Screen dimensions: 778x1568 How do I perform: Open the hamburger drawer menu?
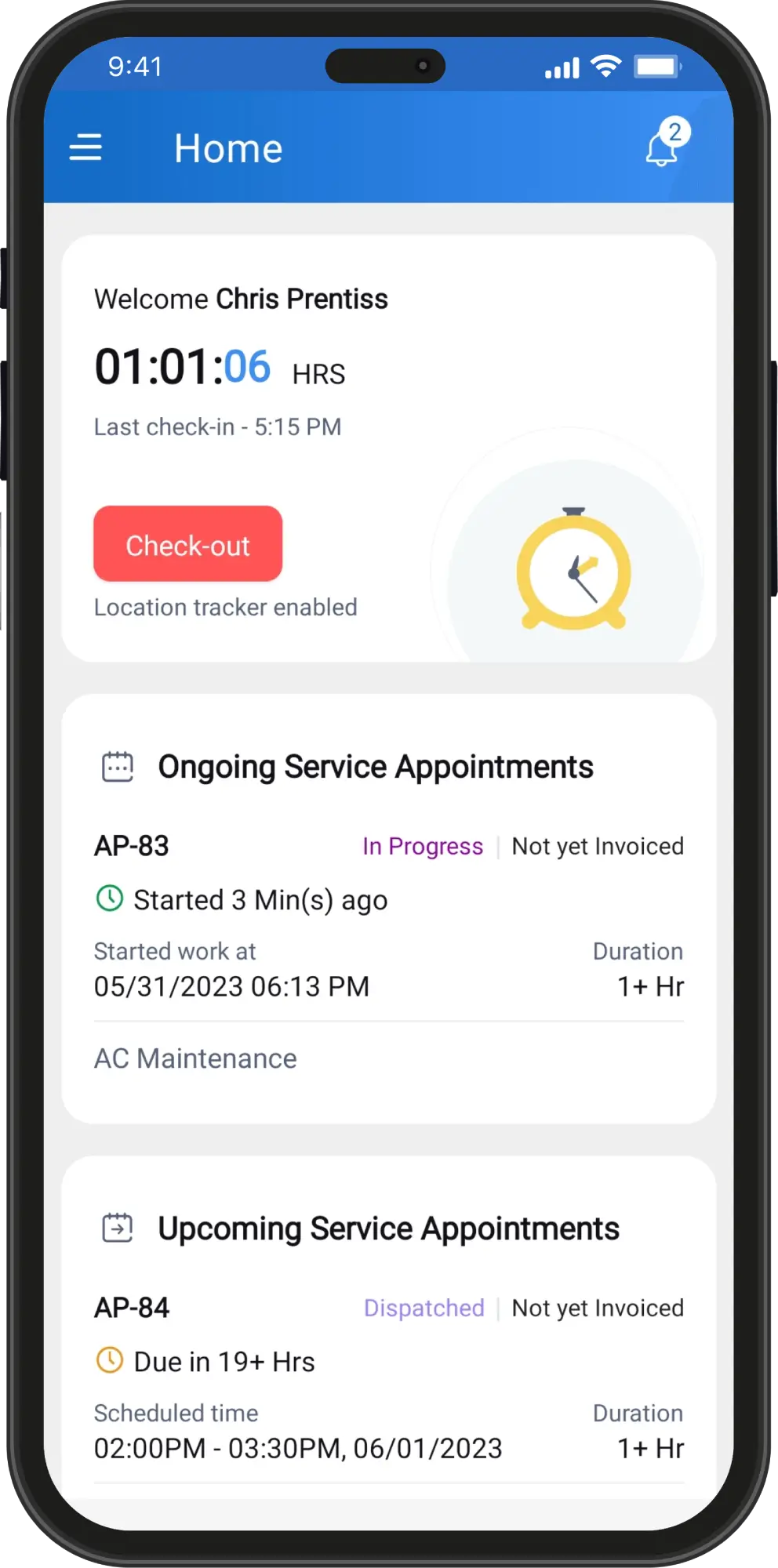click(85, 147)
